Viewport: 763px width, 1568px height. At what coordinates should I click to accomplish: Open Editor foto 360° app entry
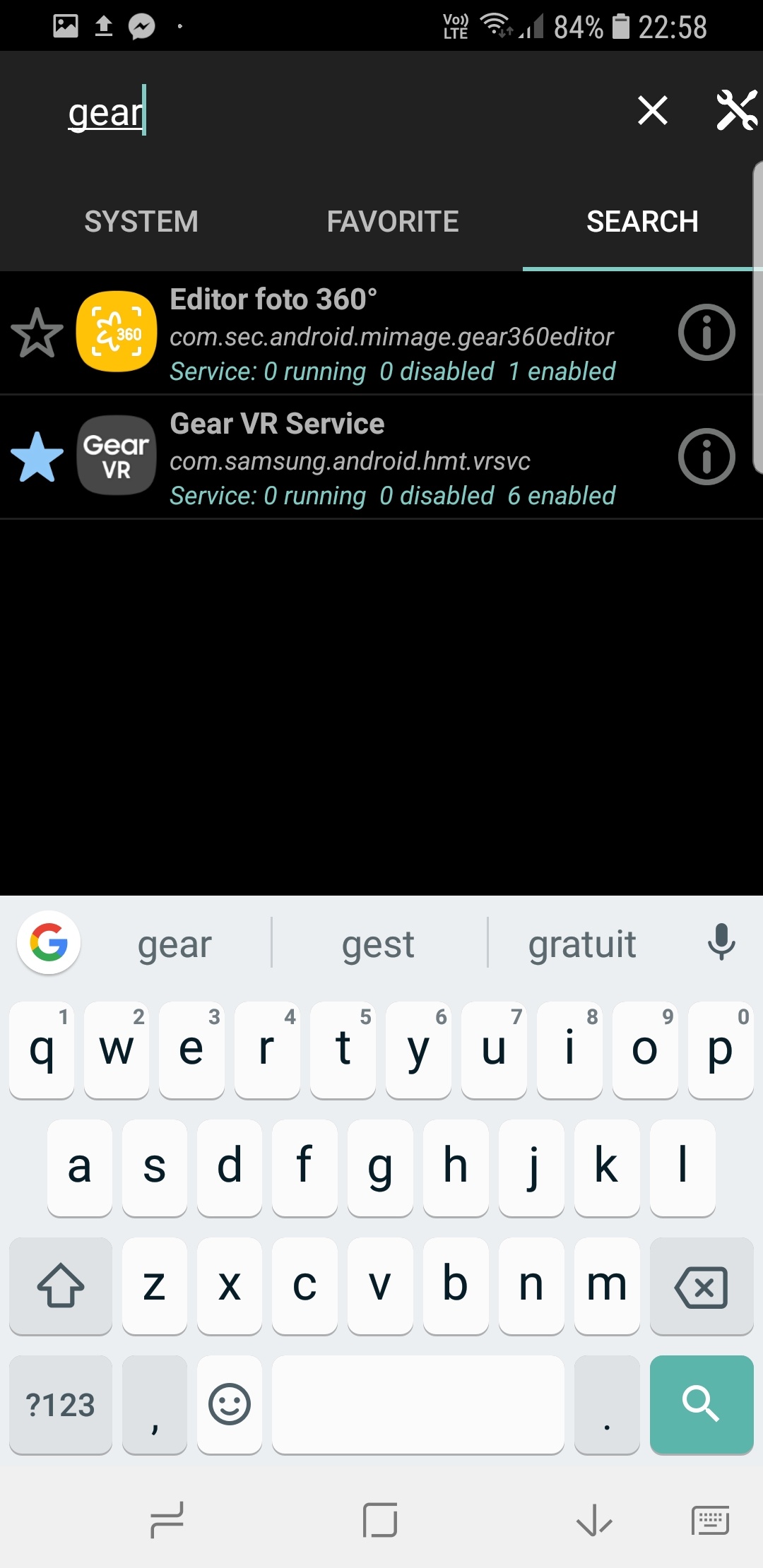coord(392,333)
